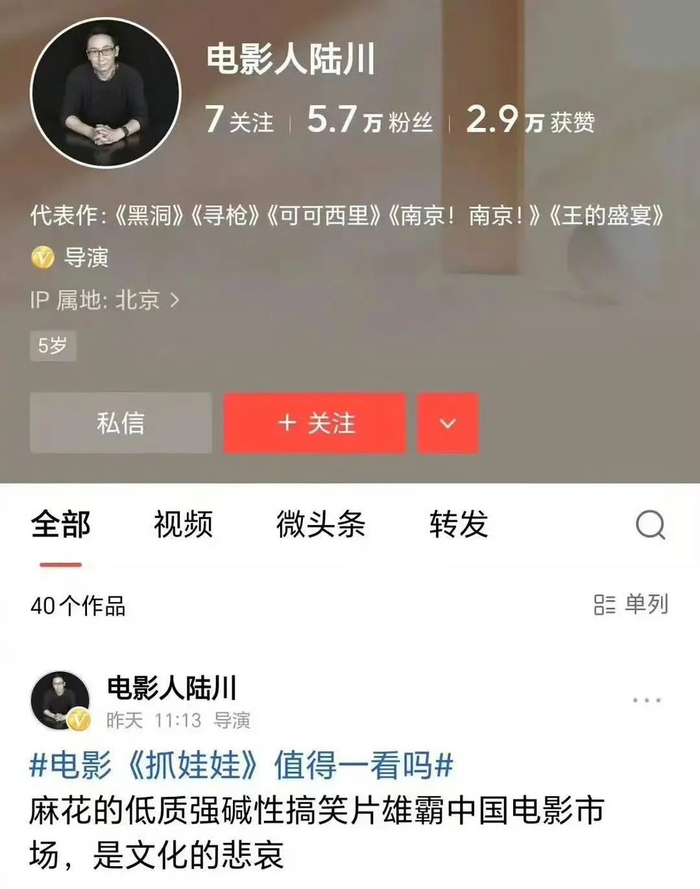Open the #电影《抓娃娃》值得一看吗# hashtag topic

click(241, 765)
